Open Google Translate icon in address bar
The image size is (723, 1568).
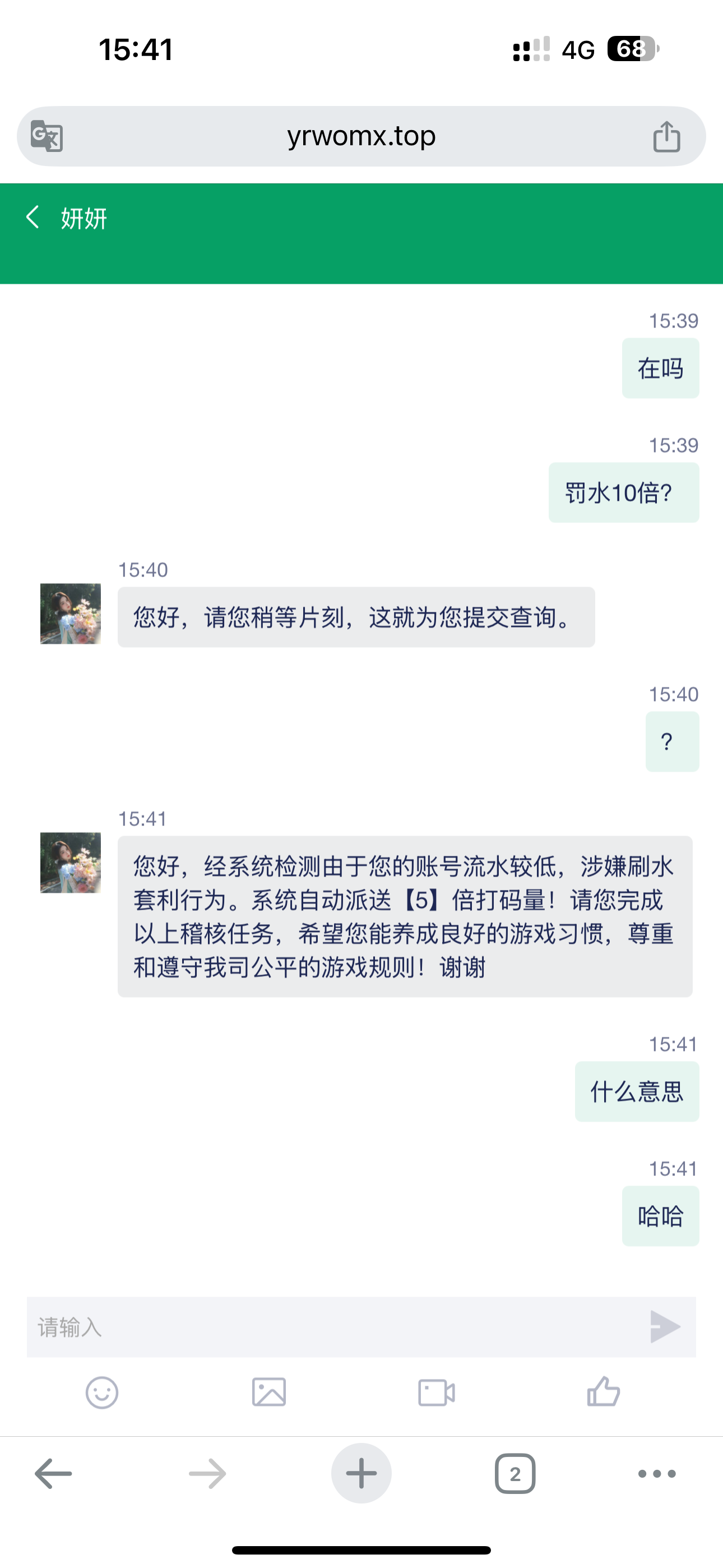click(48, 136)
